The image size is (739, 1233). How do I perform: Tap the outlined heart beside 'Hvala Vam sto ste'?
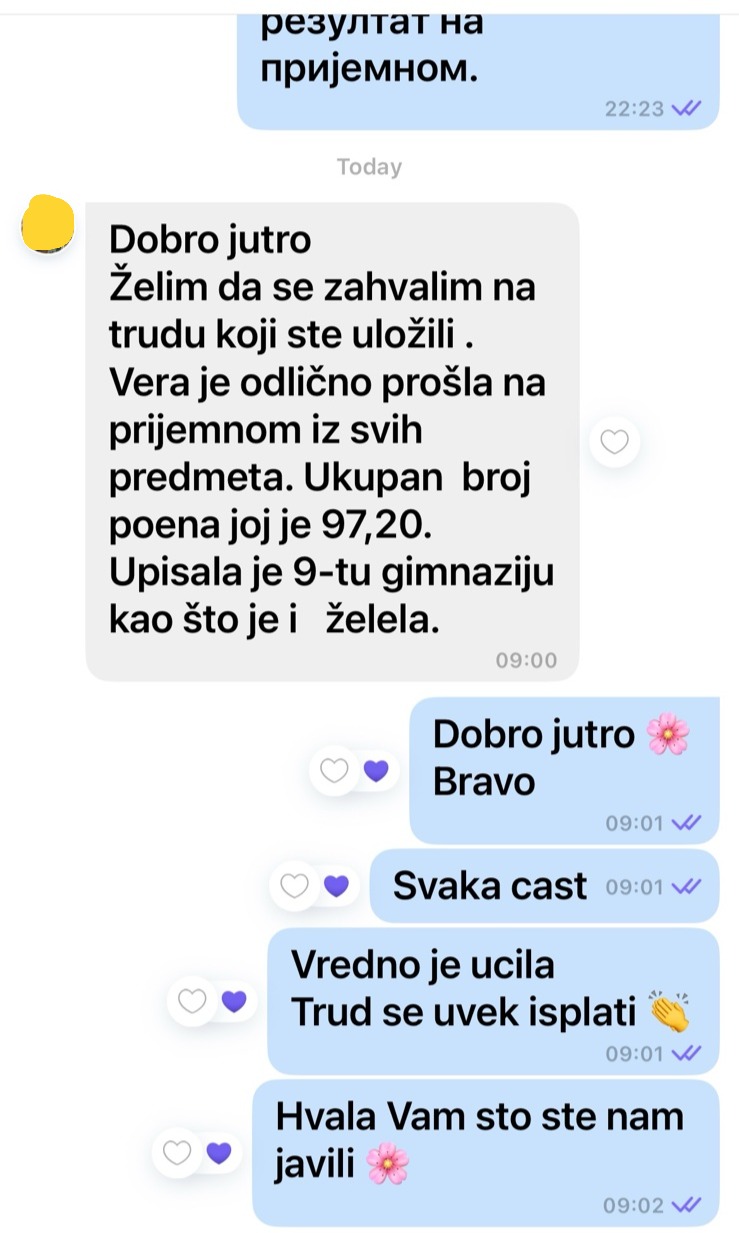coord(177,1153)
